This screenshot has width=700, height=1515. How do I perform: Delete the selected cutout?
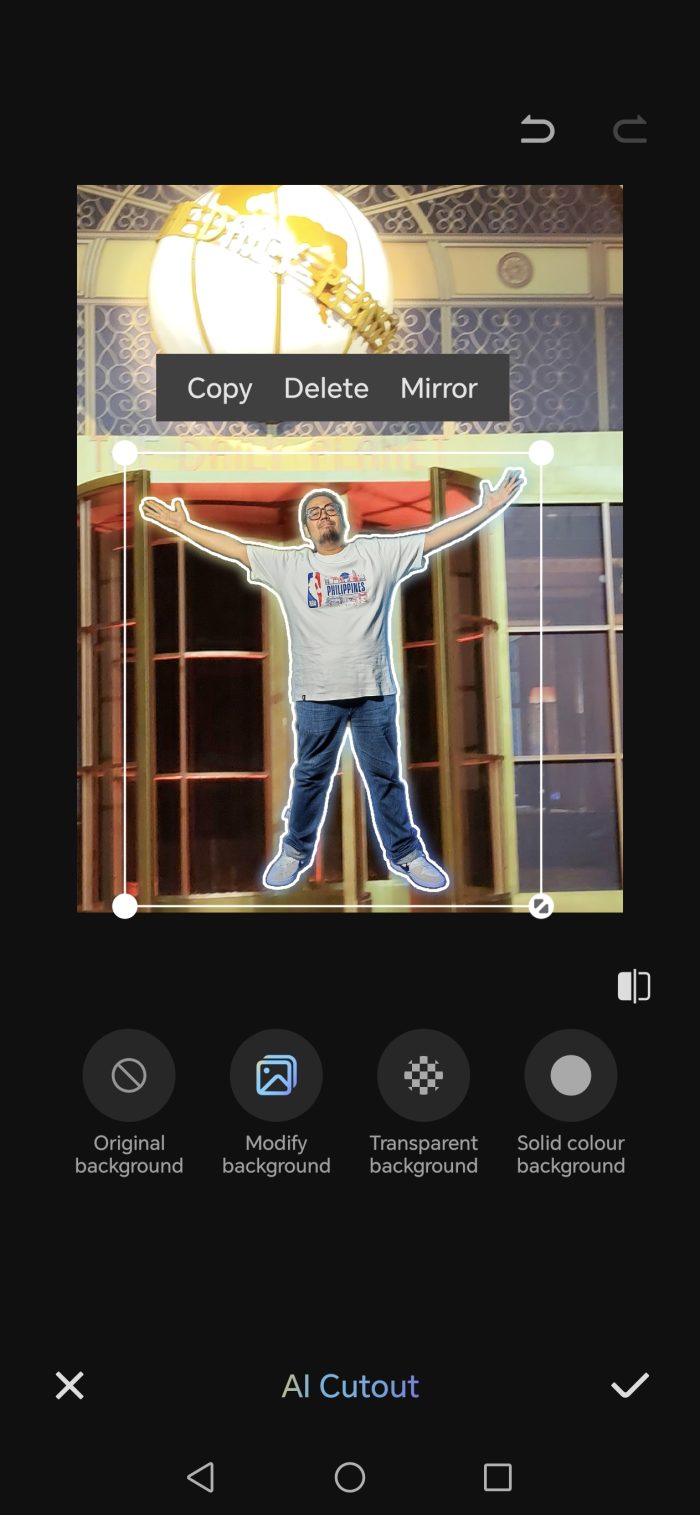point(326,388)
